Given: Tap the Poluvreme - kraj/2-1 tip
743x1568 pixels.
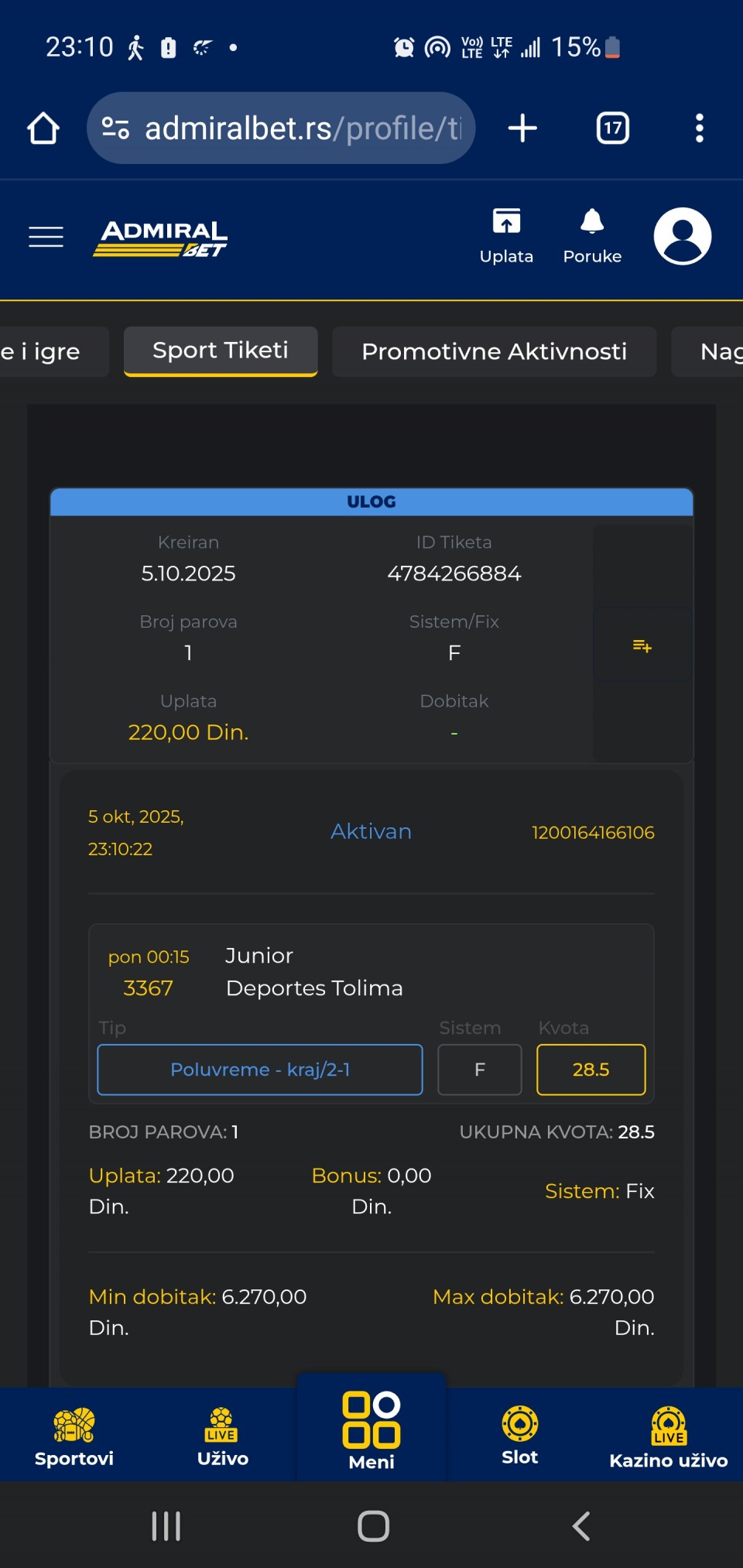Looking at the screenshot, I should click(x=260, y=1070).
